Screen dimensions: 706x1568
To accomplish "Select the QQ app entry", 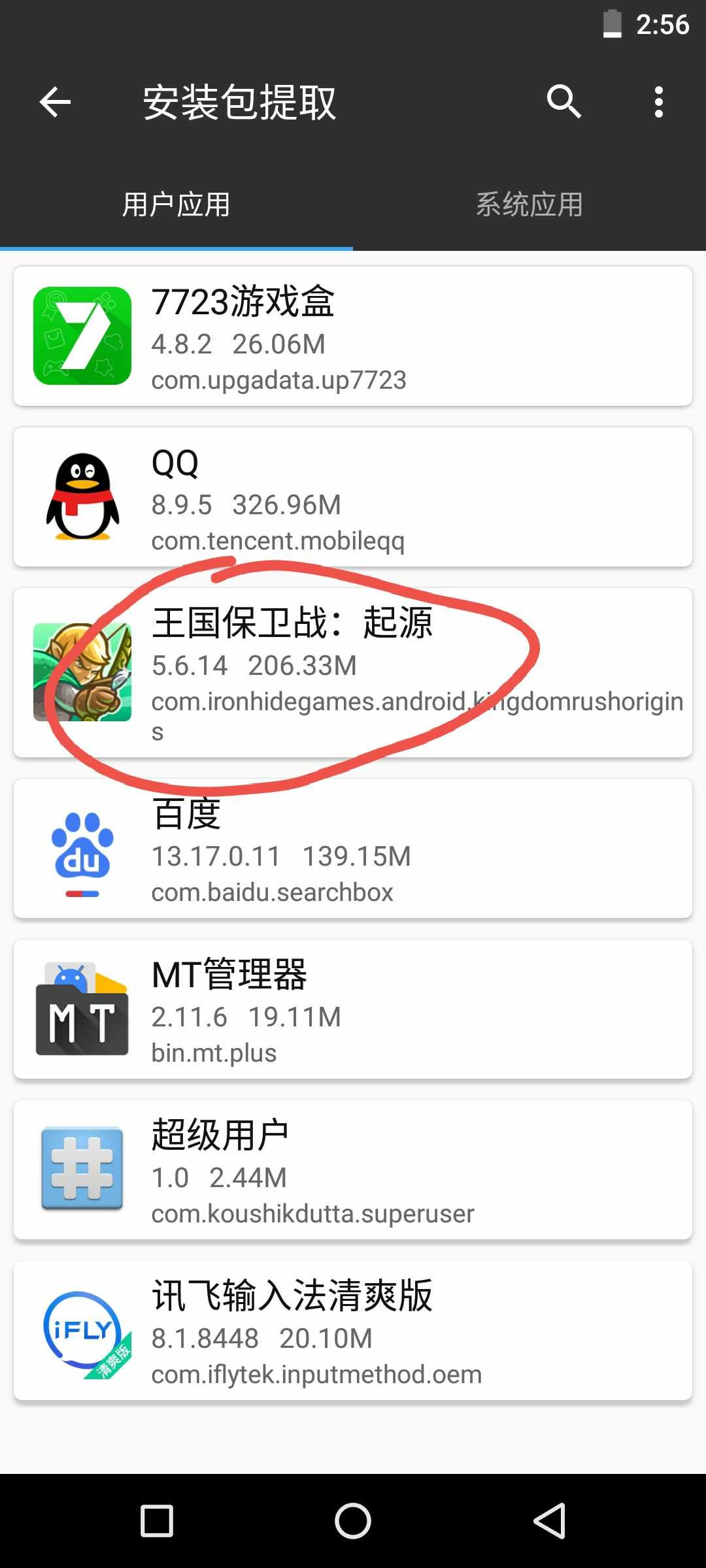I will (x=353, y=497).
